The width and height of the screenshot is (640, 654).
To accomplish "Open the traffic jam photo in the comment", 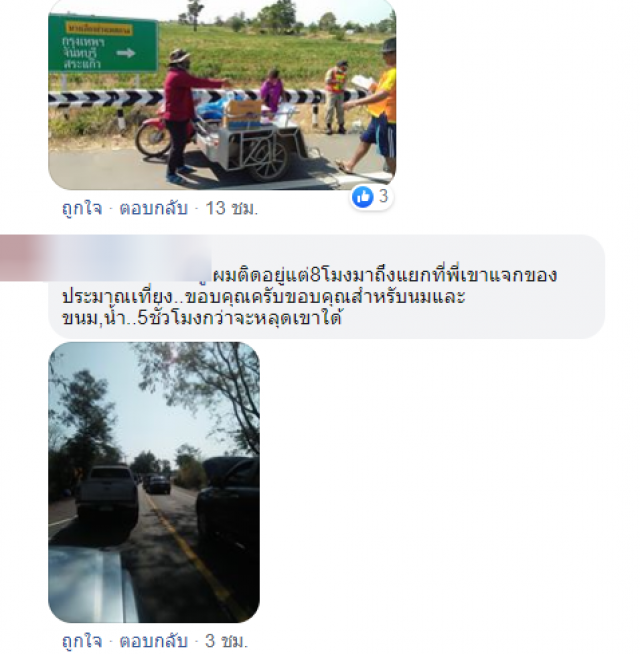I will (x=154, y=482).
